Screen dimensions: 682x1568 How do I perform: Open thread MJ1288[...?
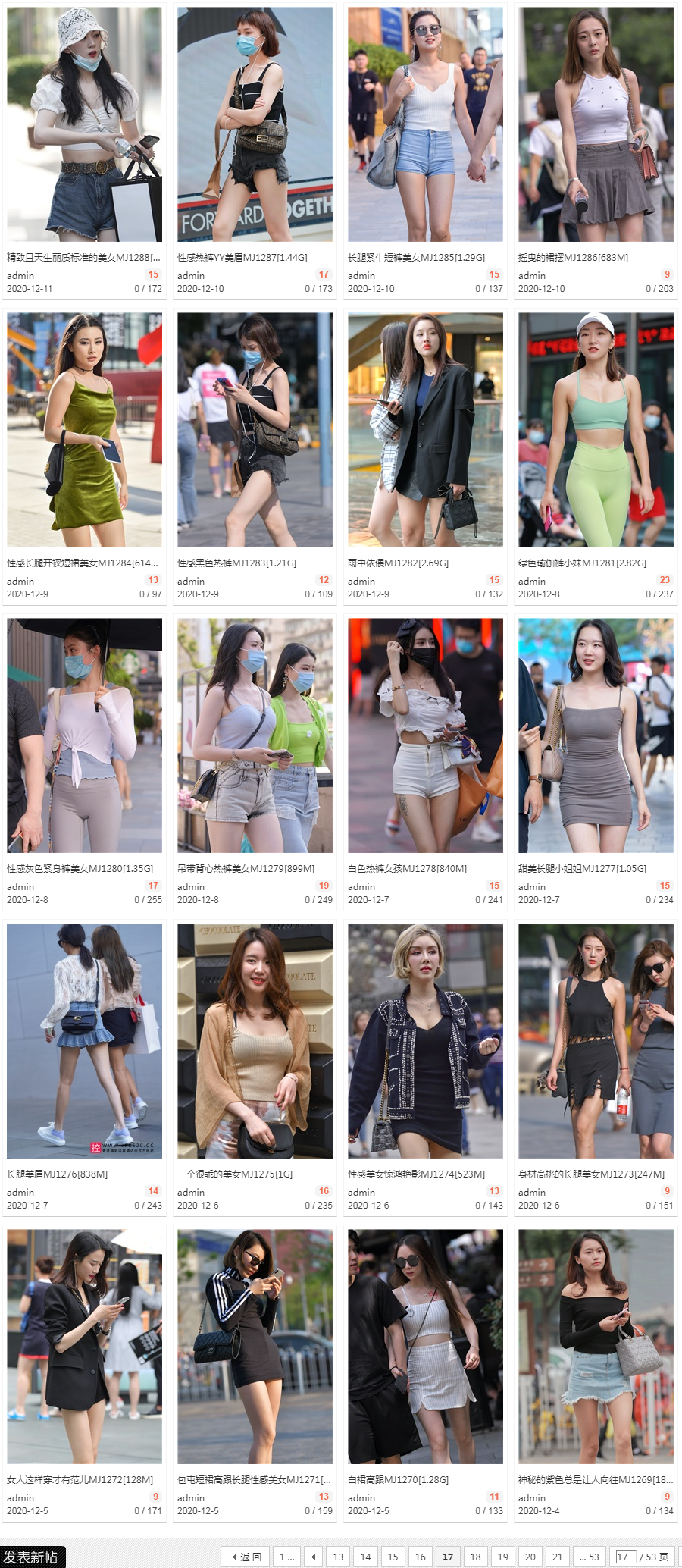click(83, 258)
